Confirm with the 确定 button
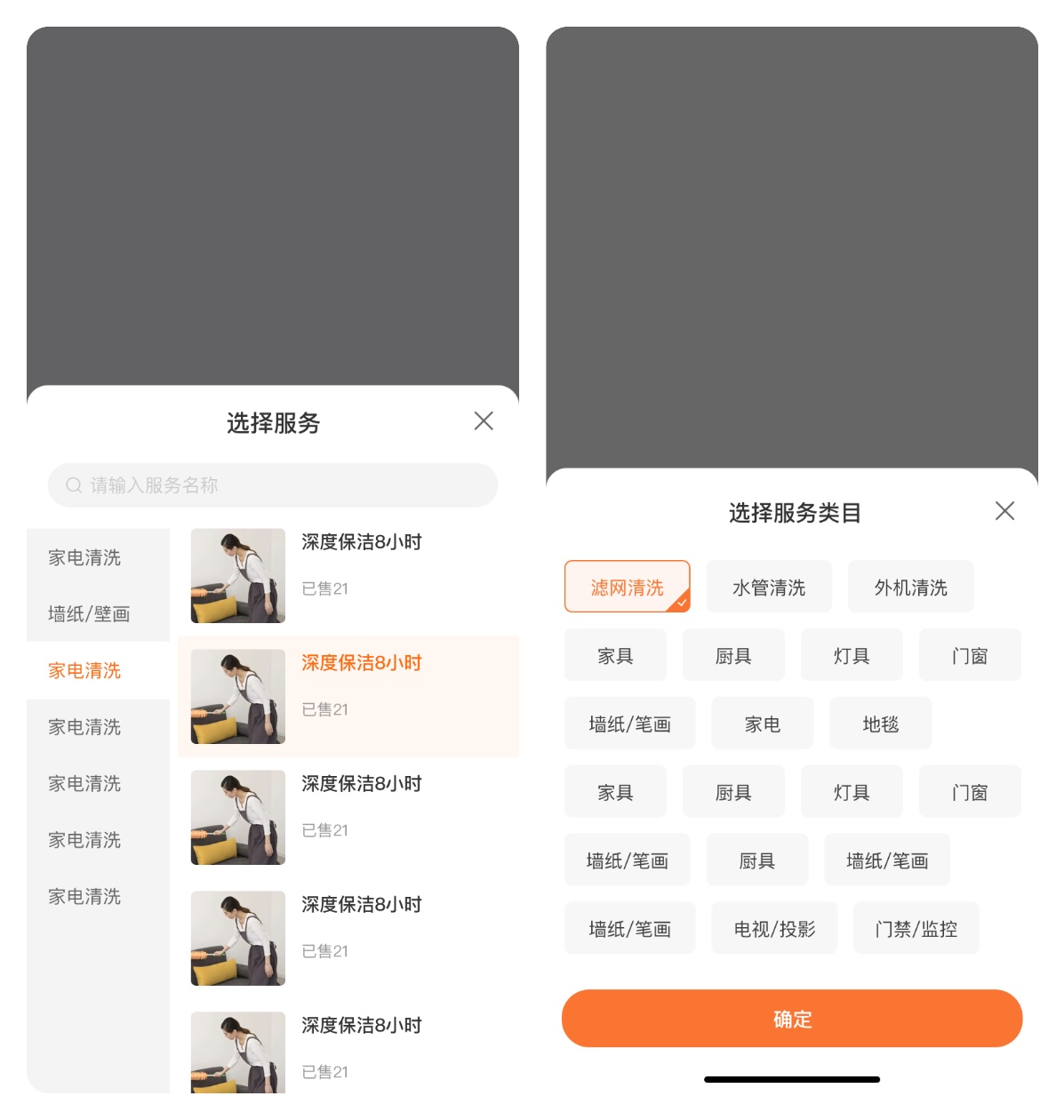The image size is (1064, 1120). pyautogui.click(x=792, y=1019)
